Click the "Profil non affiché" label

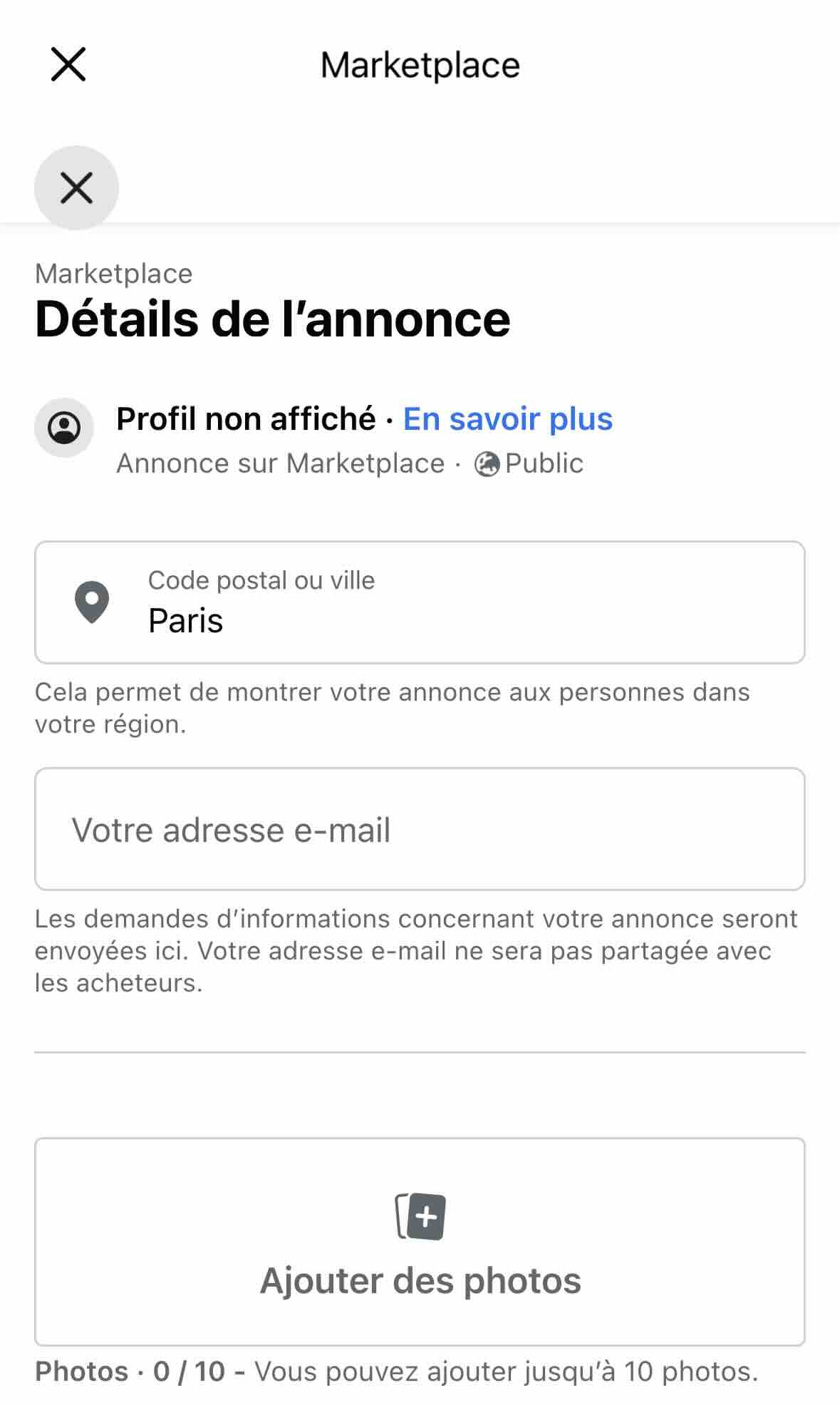point(249,419)
